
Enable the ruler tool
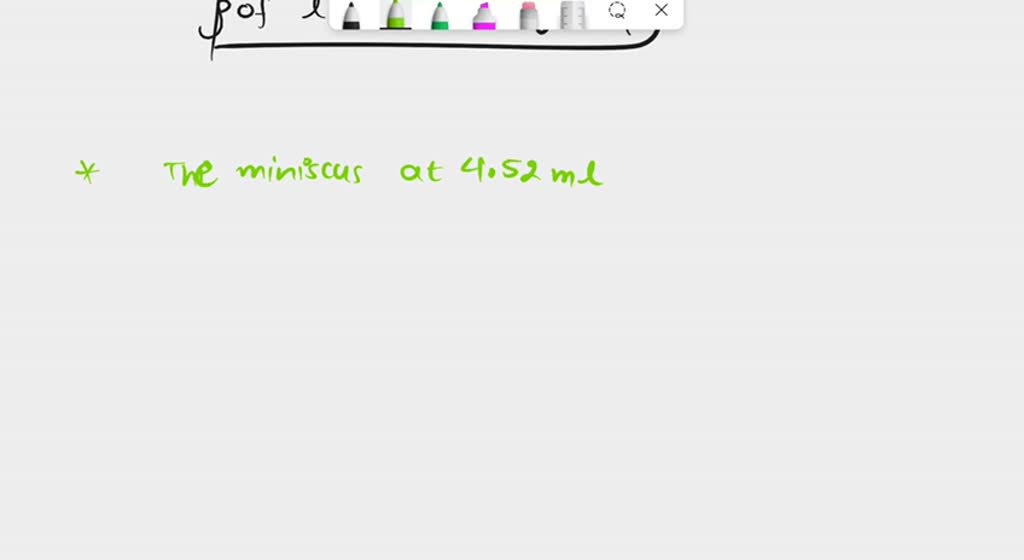[x=572, y=14]
